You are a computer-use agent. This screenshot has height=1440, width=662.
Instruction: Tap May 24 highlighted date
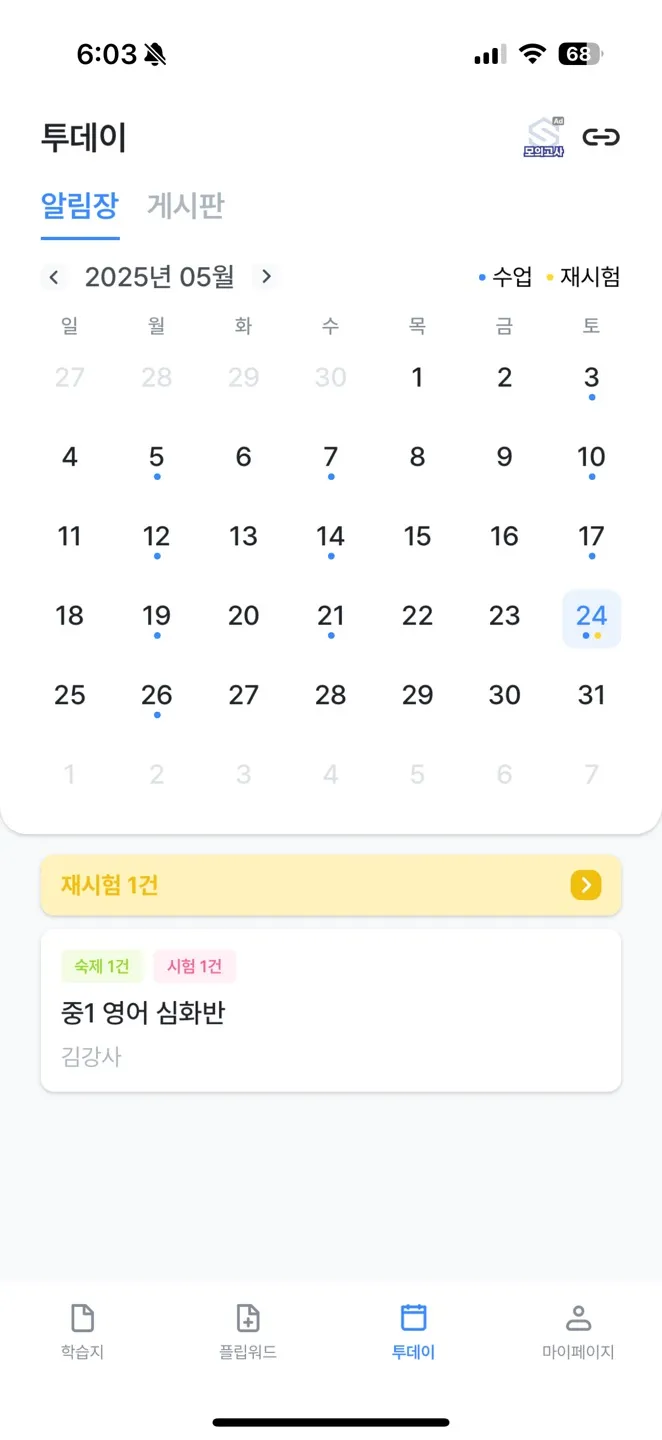591,618
